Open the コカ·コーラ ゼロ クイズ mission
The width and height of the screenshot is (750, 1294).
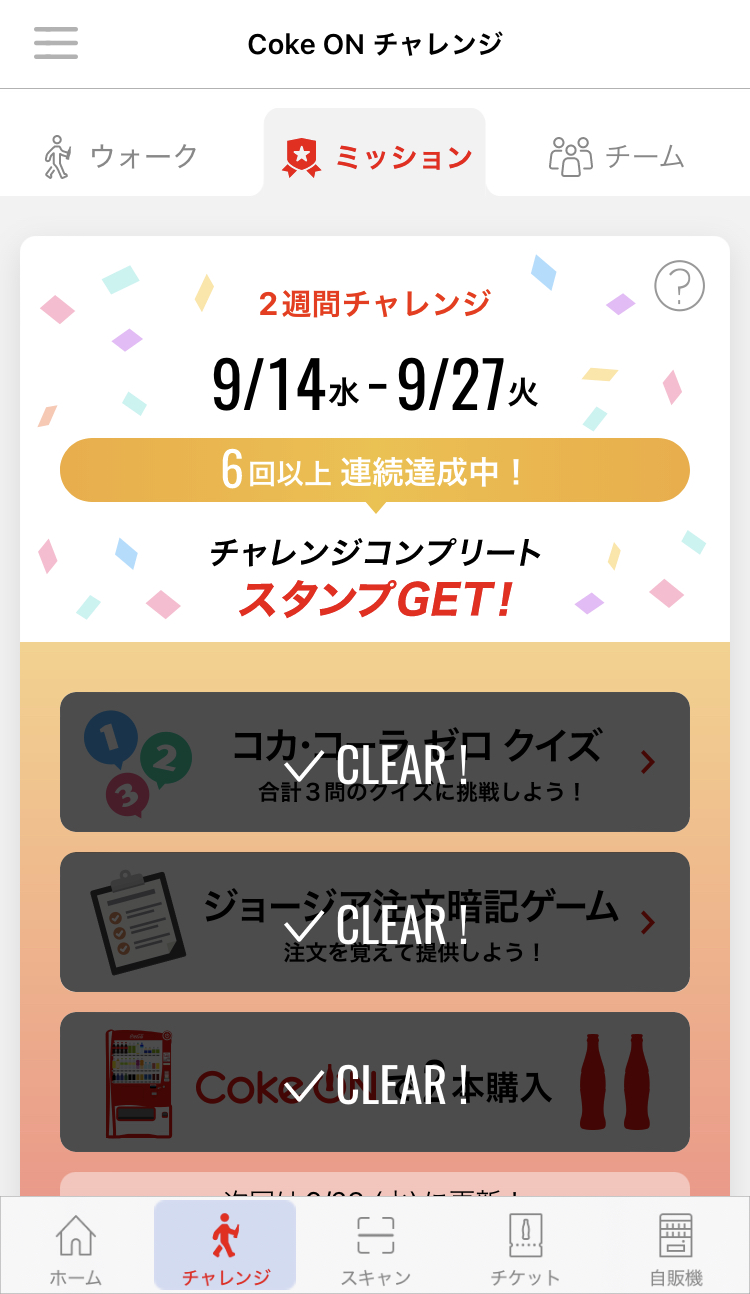375,762
